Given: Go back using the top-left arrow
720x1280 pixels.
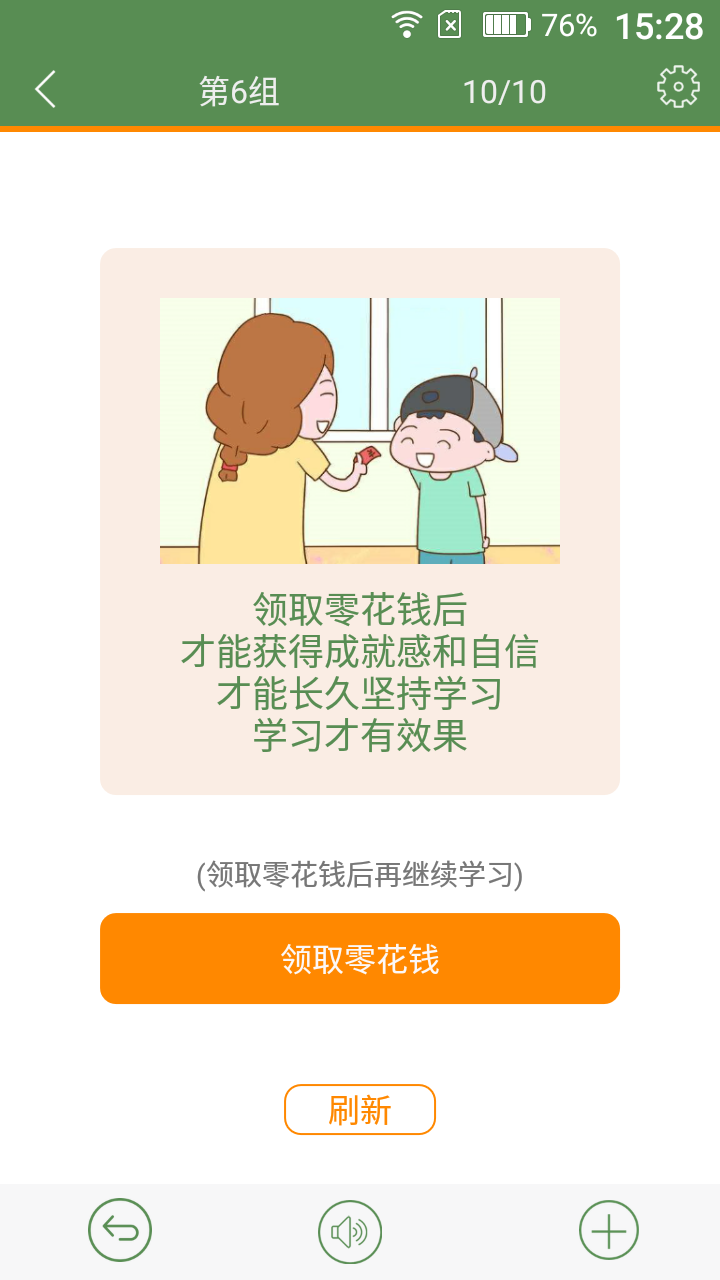Looking at the screenshot, I should [46, 90].
